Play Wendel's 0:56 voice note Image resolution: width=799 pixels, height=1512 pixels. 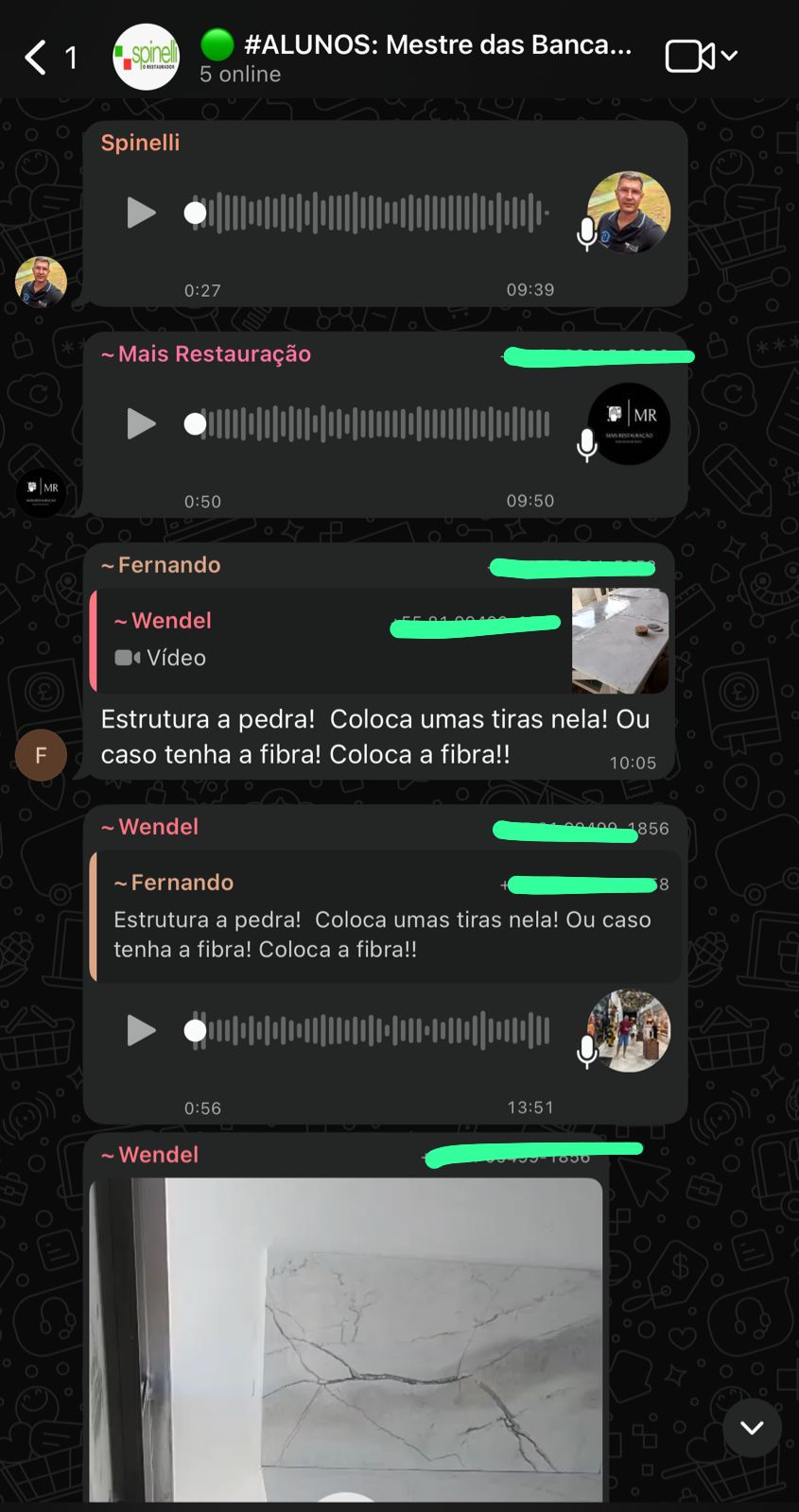[x=141, y=1031]
